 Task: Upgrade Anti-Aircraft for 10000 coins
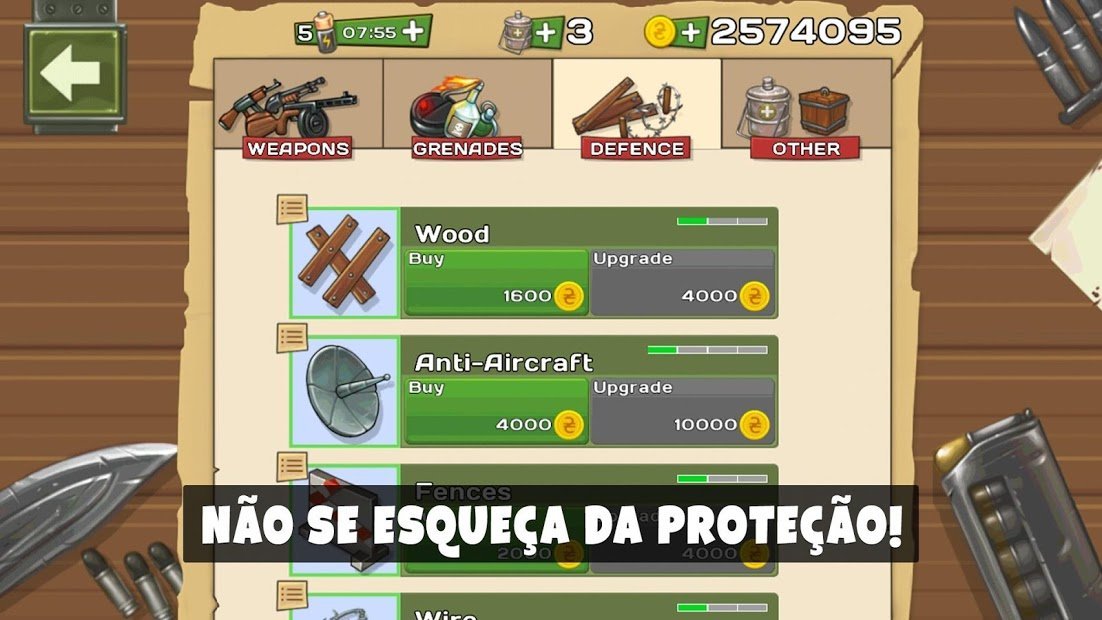point(682,411)
